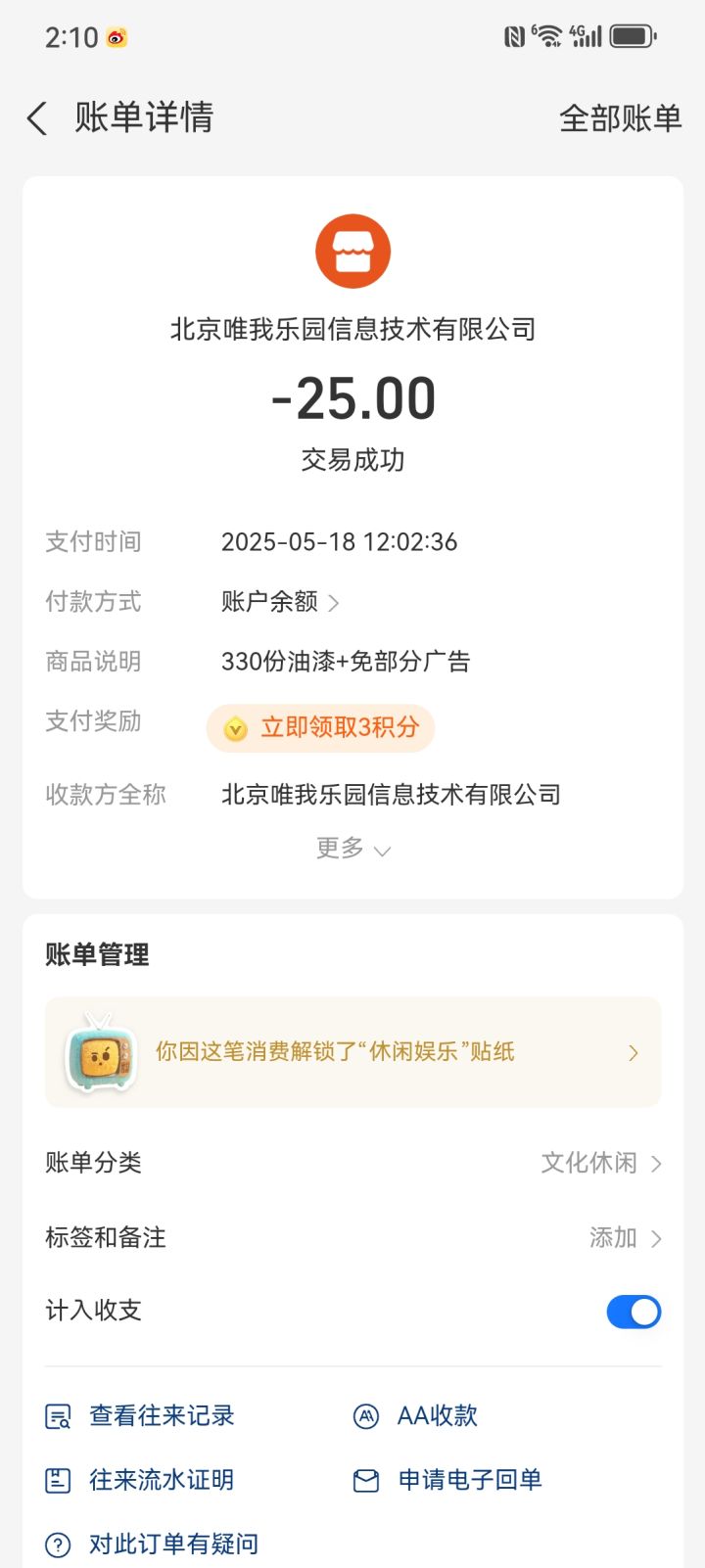Open 往来流水证明
705x1568 pixels.
point(141,1480)
